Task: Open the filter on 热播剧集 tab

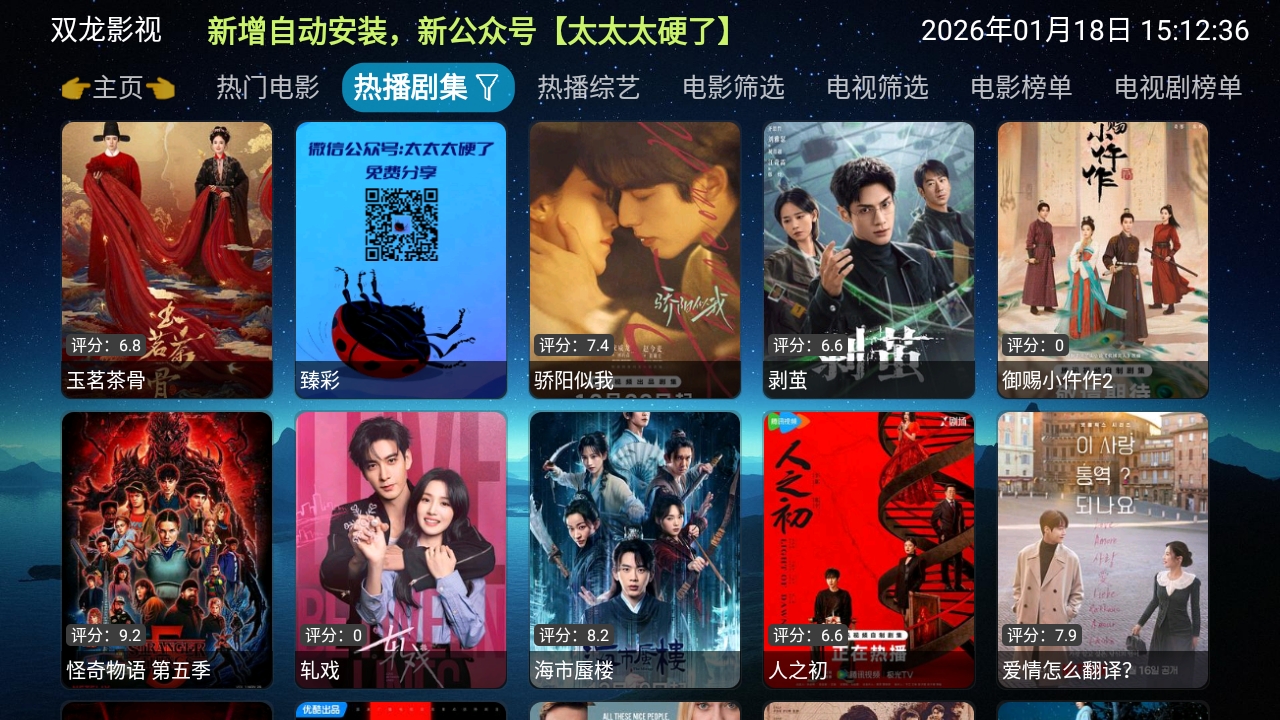Action: click(487, 88)
